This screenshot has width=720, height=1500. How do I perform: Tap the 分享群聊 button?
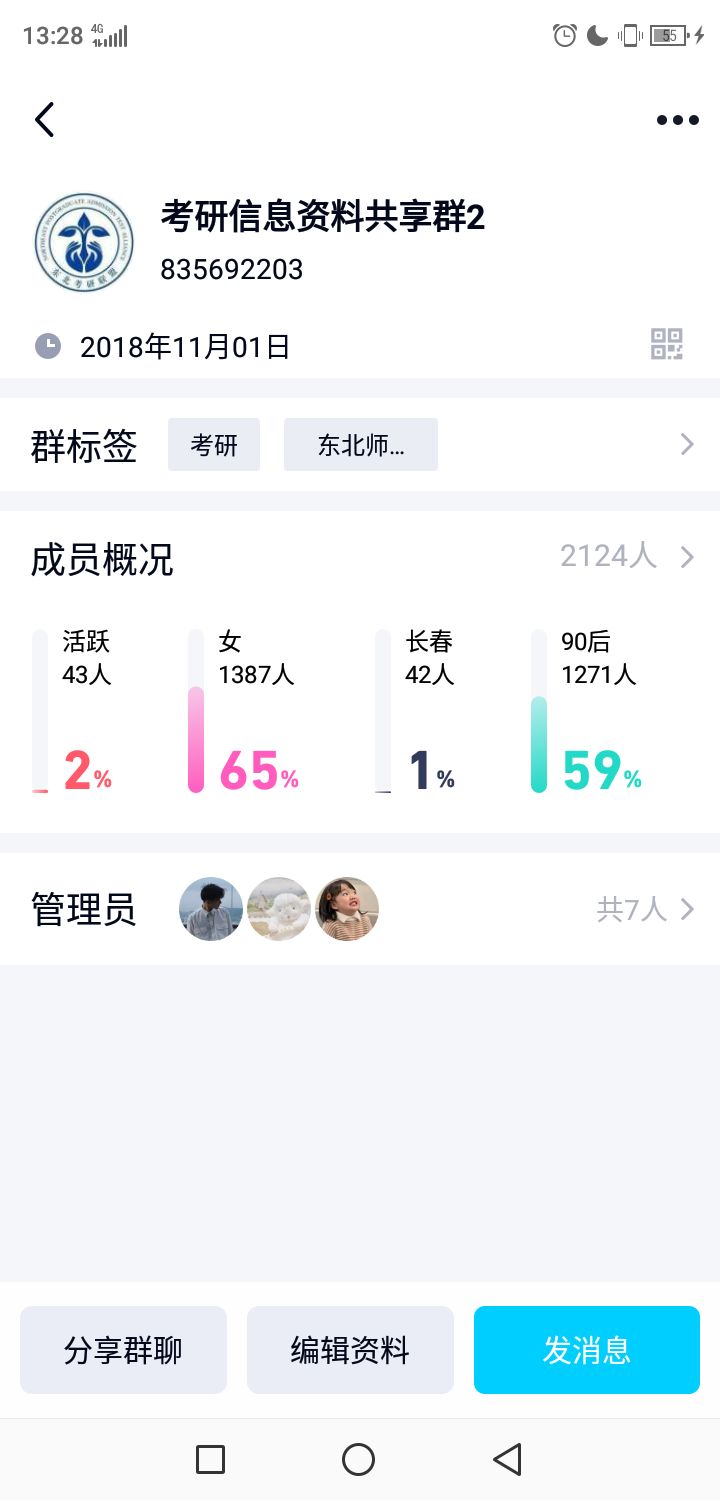(123, 1350)
